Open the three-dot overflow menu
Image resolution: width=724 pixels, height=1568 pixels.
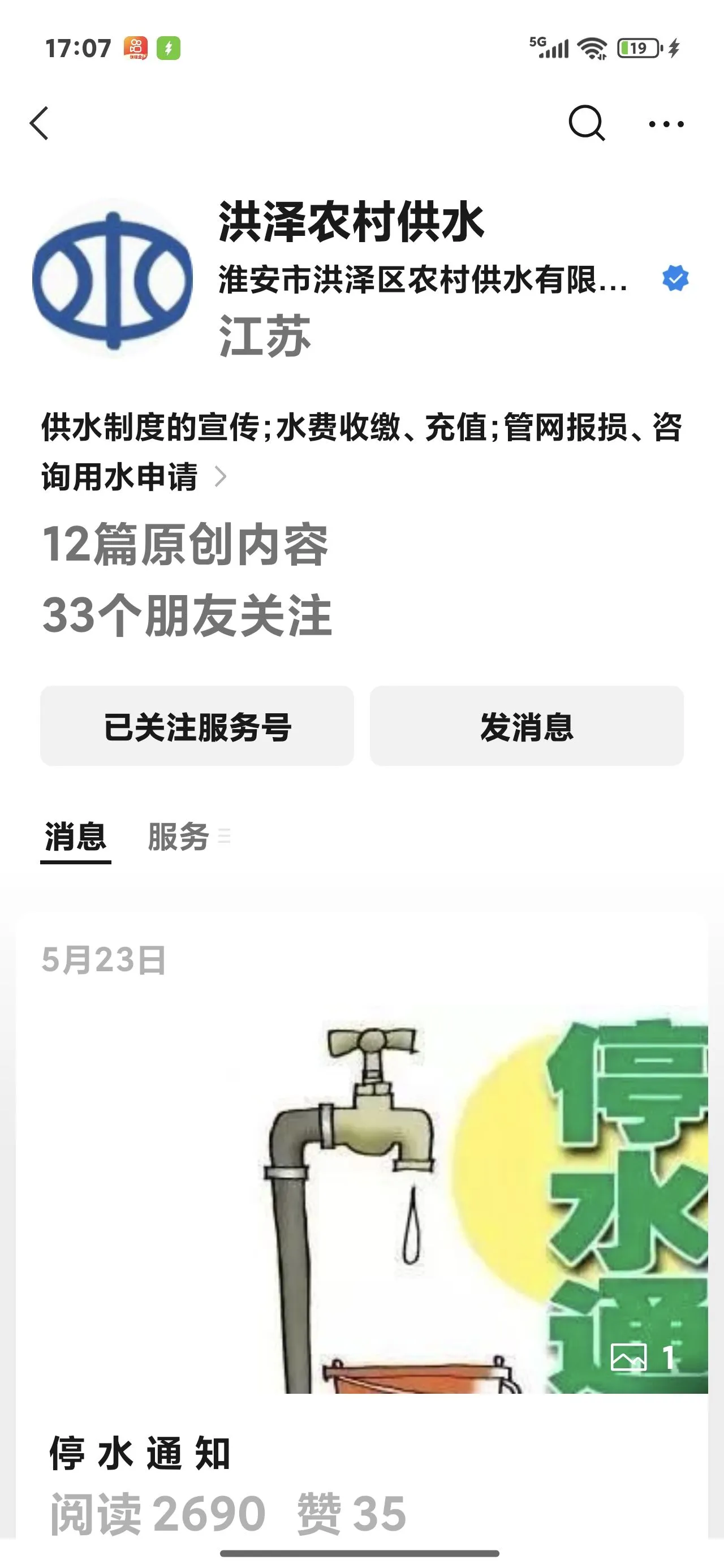pos(666,124)
